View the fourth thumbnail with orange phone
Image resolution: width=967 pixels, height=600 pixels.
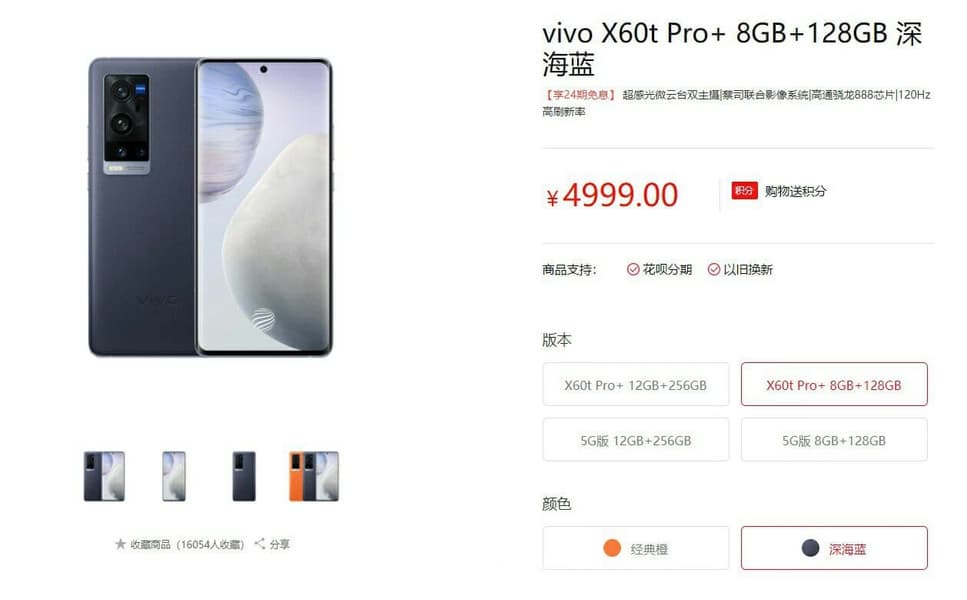pos(314,476)
